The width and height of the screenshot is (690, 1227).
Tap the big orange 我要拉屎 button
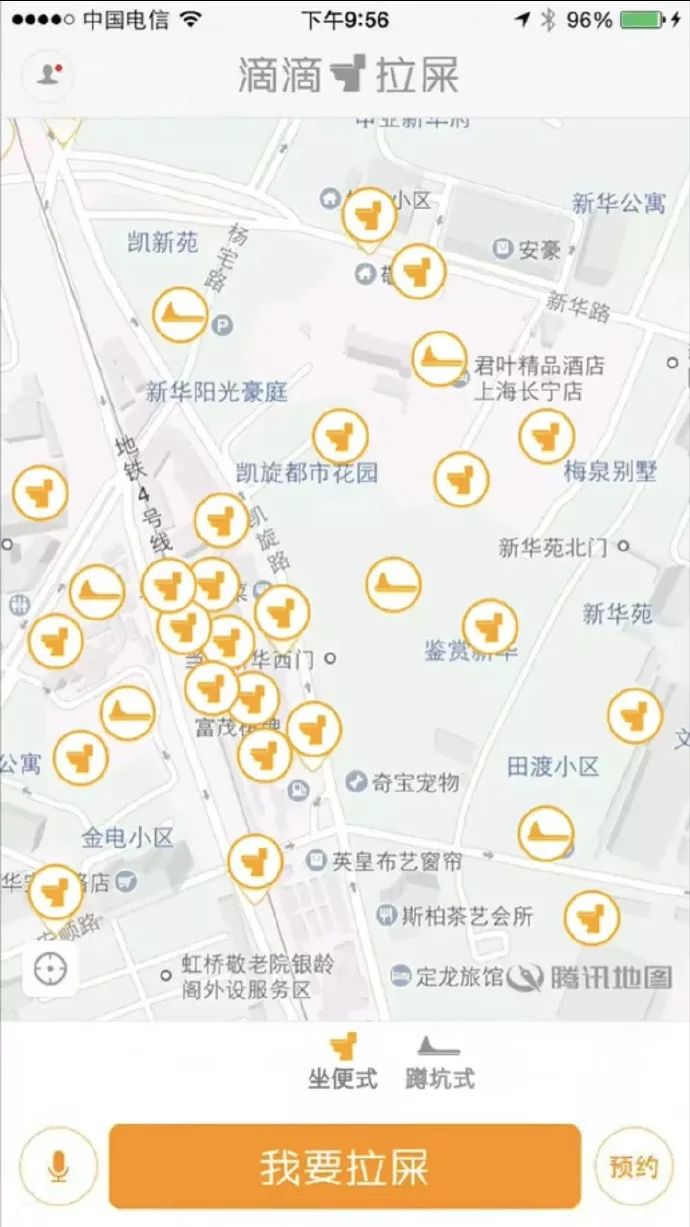click(x=345, y=1166)
